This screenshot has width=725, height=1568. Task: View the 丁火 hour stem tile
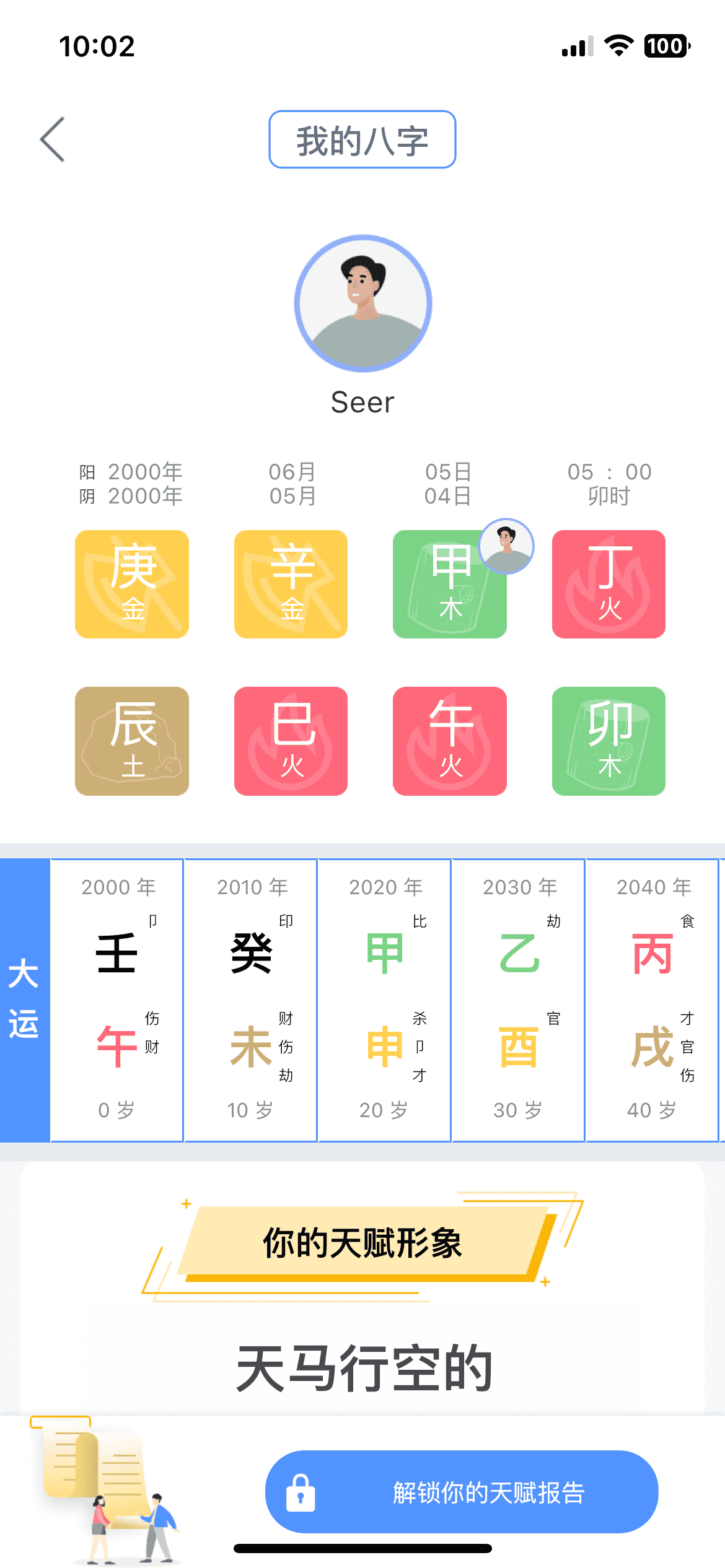click(x=609, y=584)
